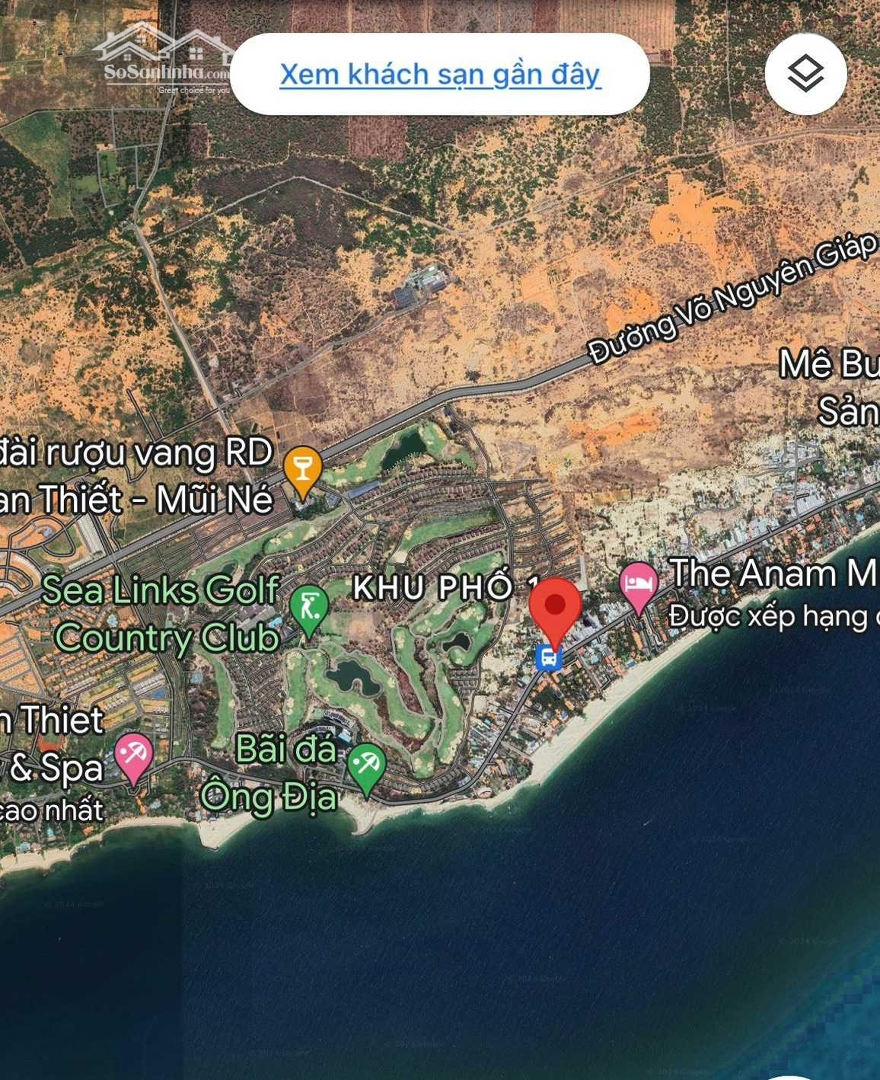Screen dimensions: 880x1080
Task: Select the Sea Links Golf Country Club pin
Action: [309, 609]
